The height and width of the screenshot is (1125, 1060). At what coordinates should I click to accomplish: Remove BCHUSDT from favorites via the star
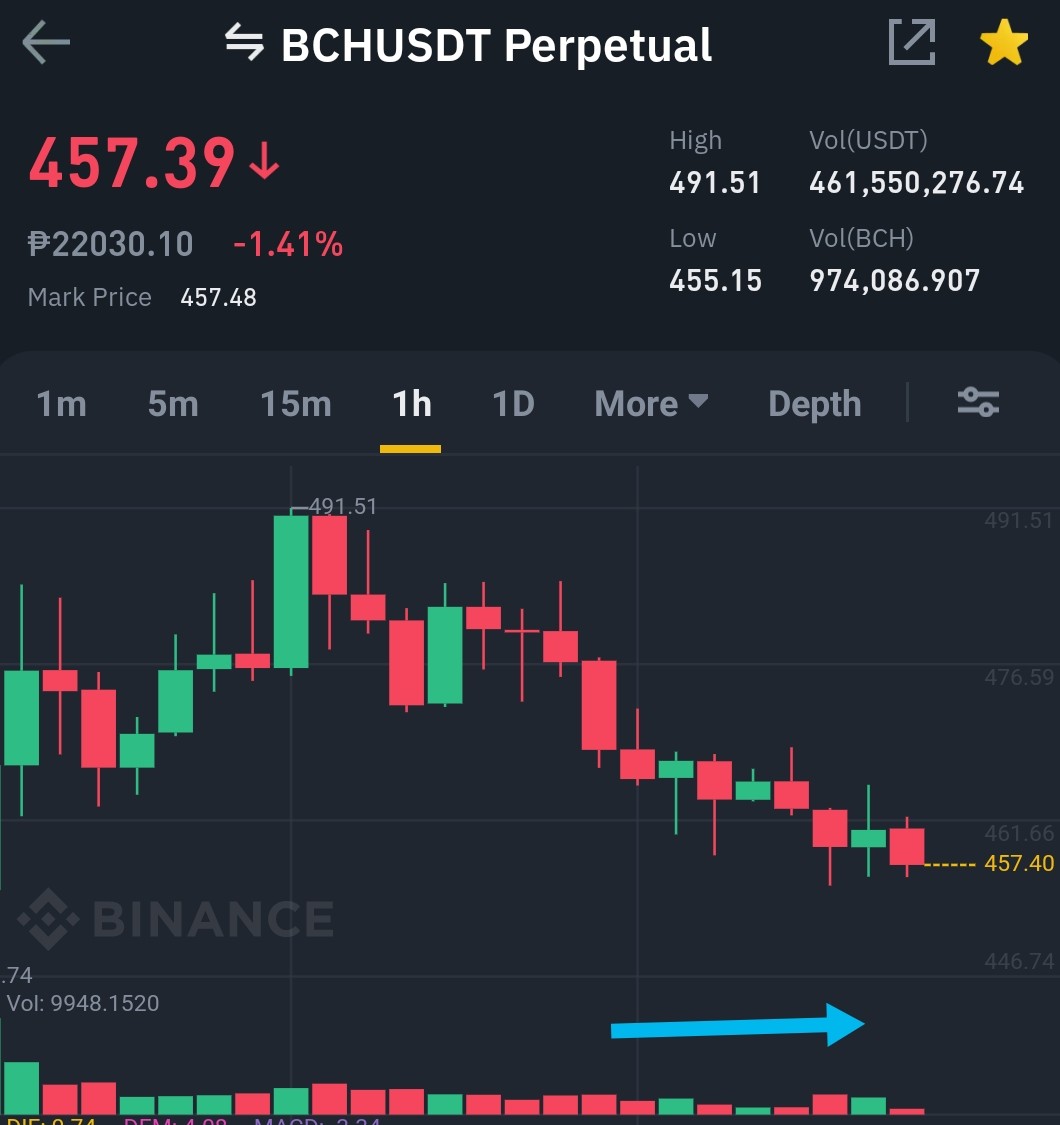[x=1004, y=42]
